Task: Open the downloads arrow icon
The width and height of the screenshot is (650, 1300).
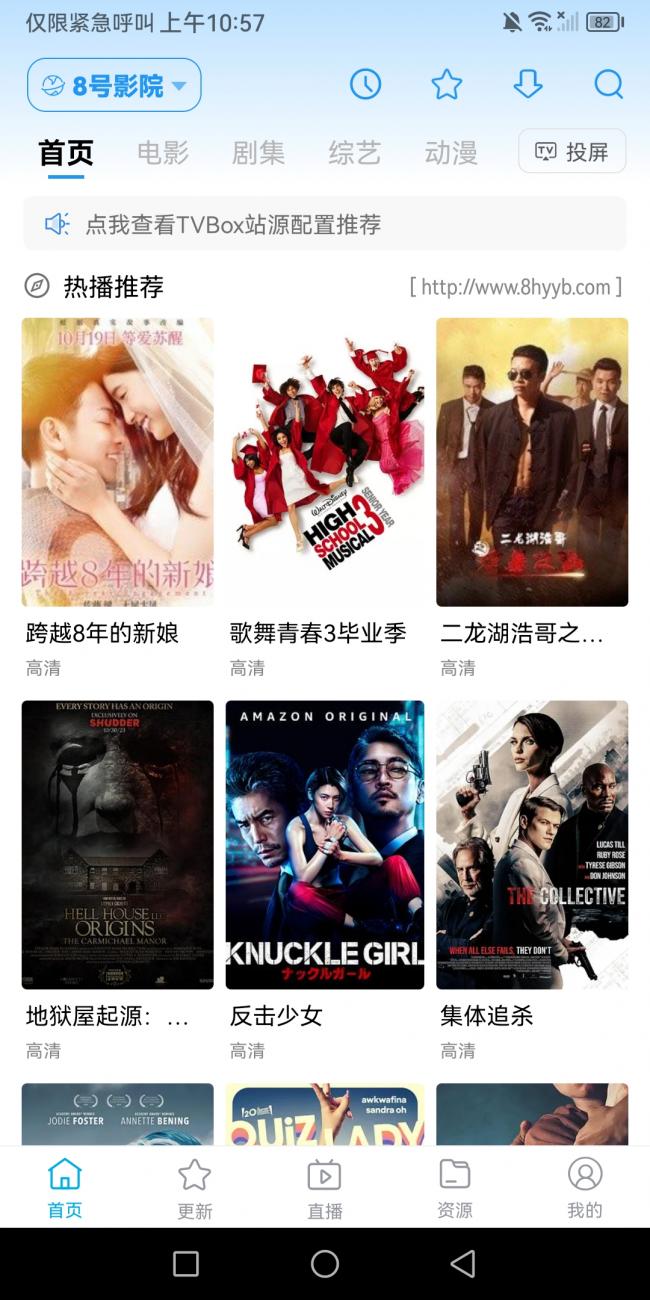Action: 527,85
